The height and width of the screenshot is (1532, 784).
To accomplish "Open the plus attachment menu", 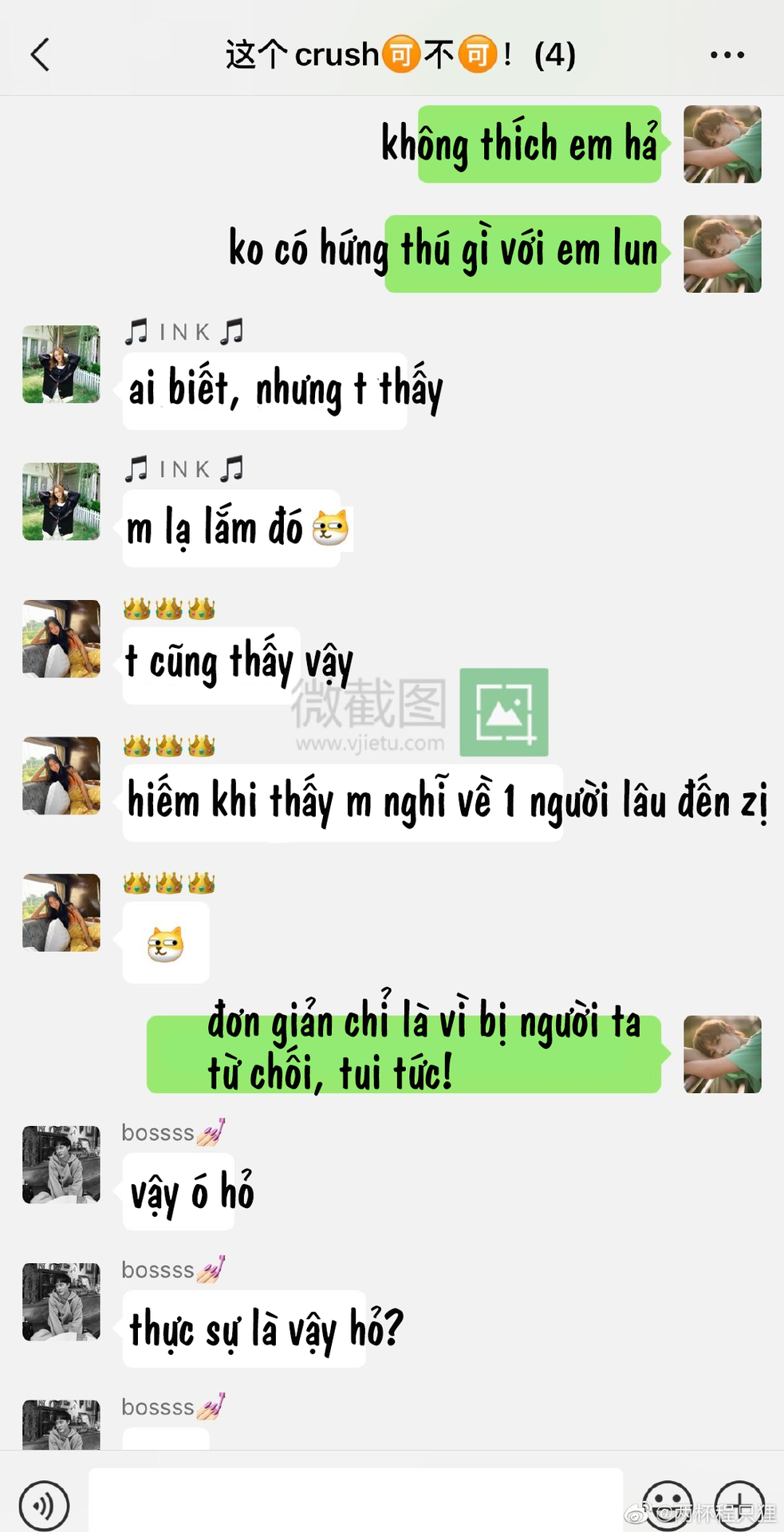I will tap(739, 1505).
